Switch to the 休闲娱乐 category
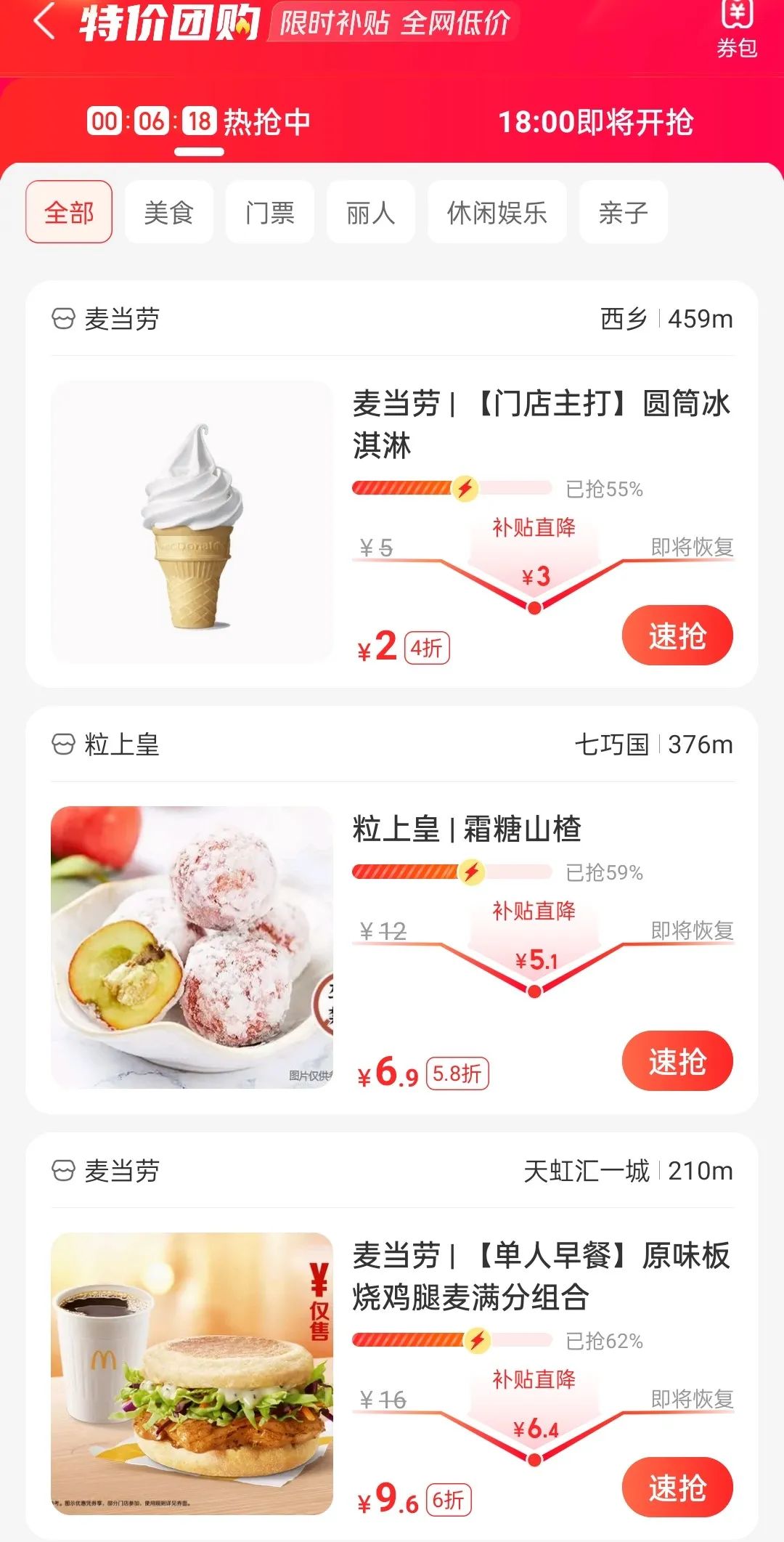Image resolution: width=784 pixels, height=1542 pixels. [497, 211]
